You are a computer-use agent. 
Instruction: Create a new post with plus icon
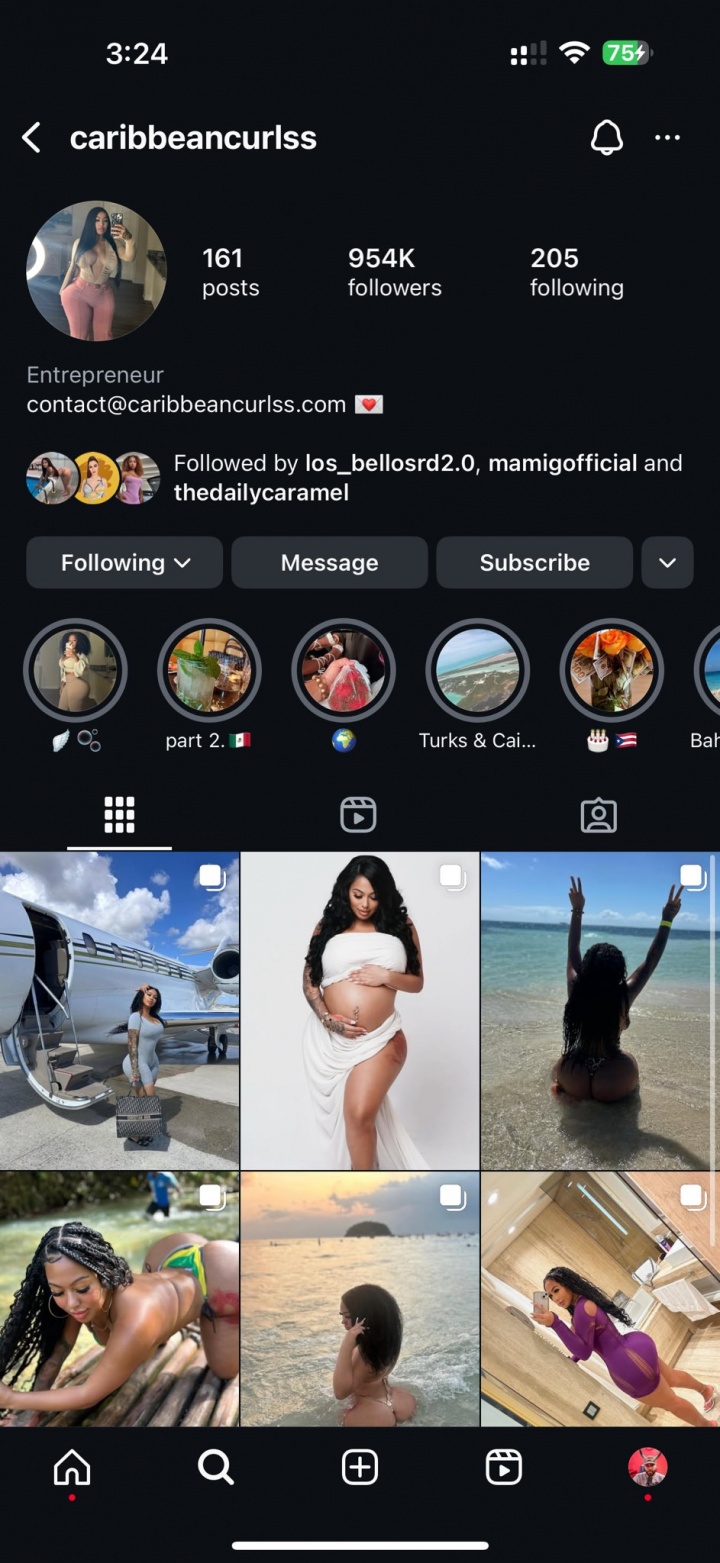(359, 1467)
